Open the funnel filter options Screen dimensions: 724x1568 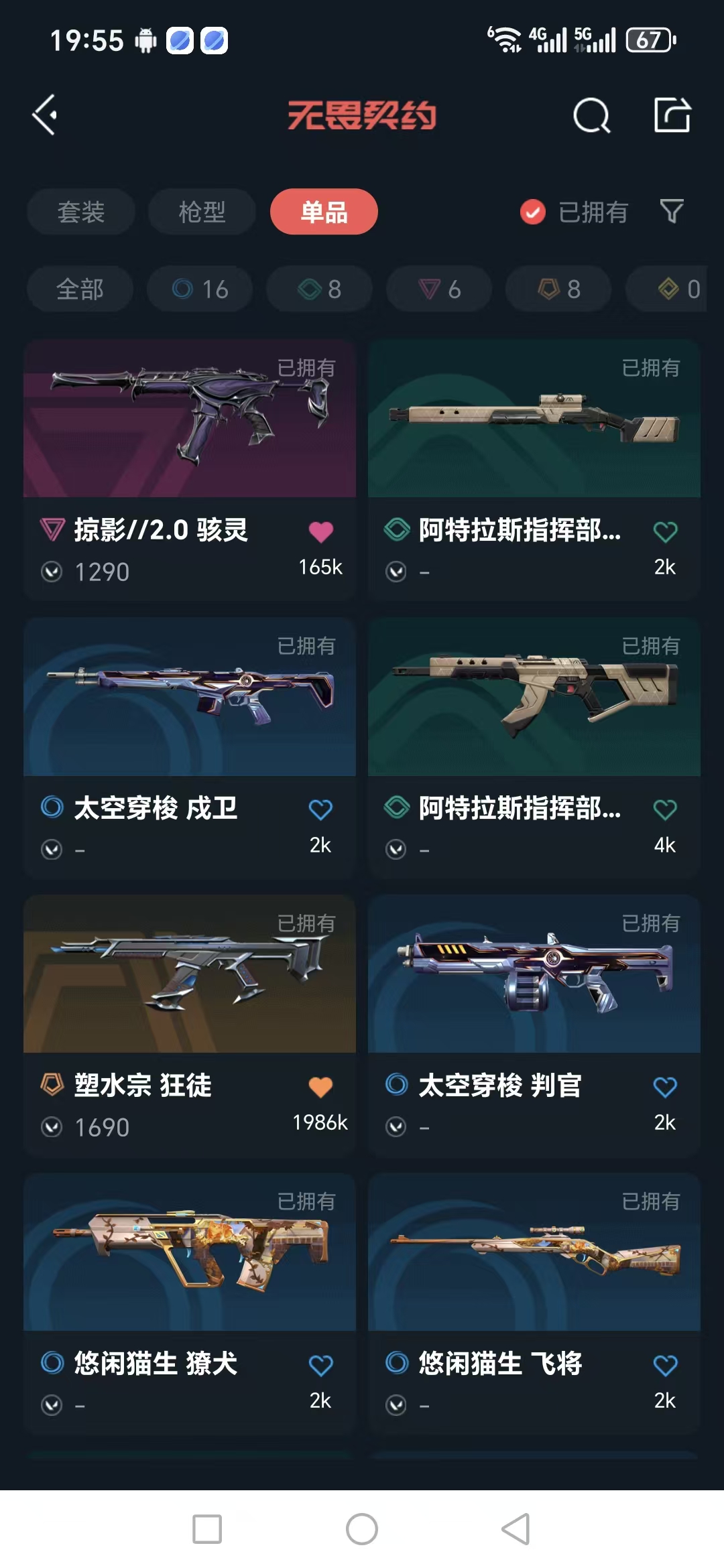coord(672,212)
